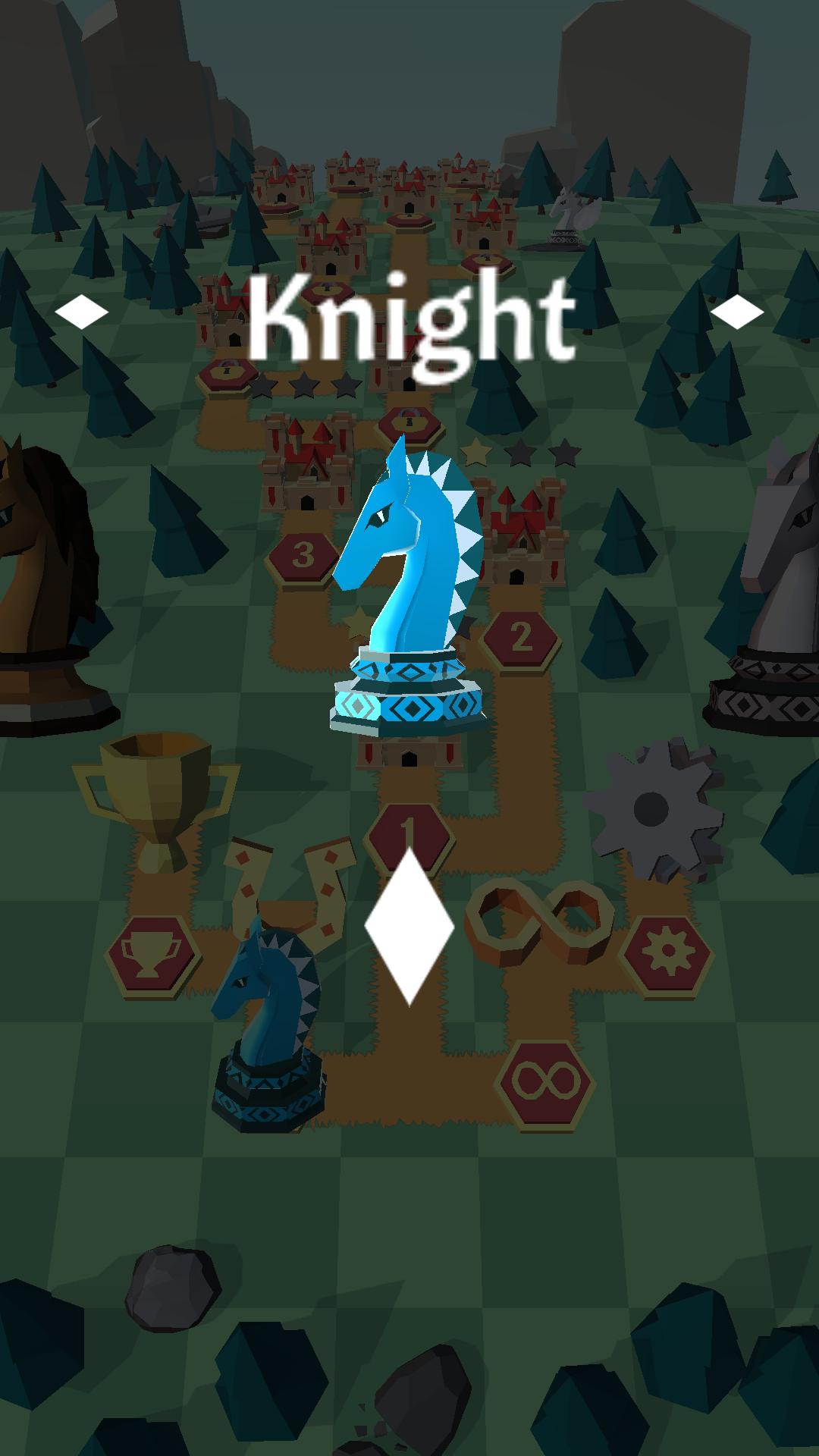Start infinite mode hexagon

[x=542, y=1080]
